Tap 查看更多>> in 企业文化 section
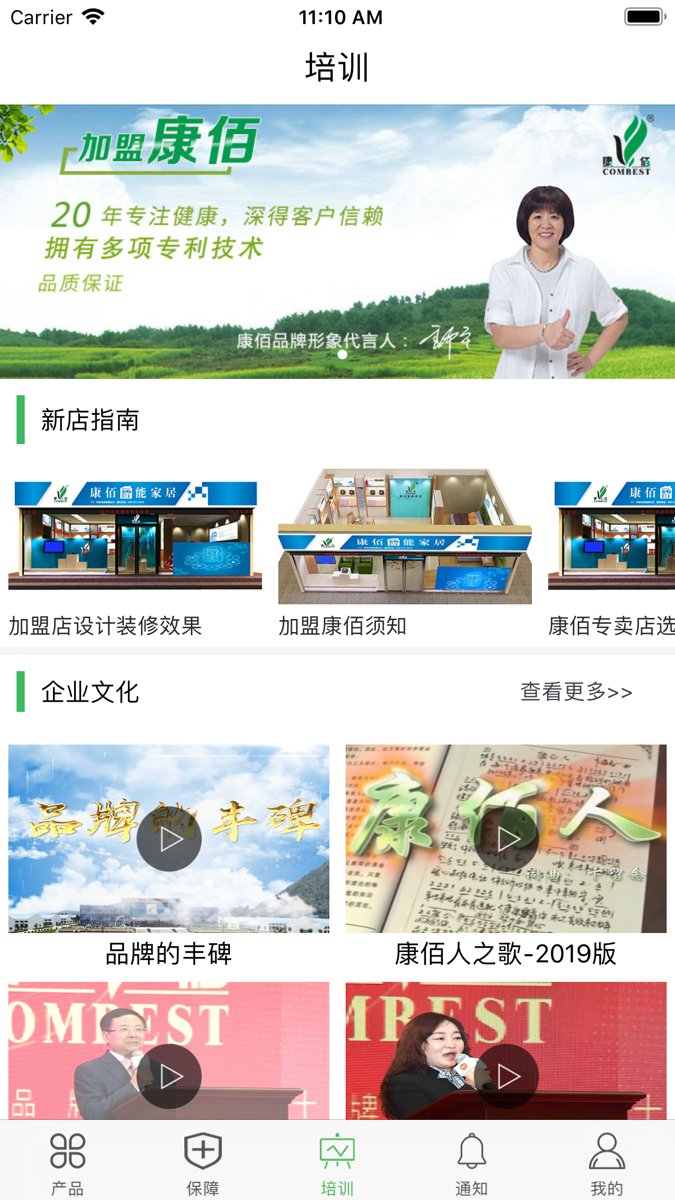This screenshot has width=675, height=1200. pyautogui.click(x=576, y=691)
